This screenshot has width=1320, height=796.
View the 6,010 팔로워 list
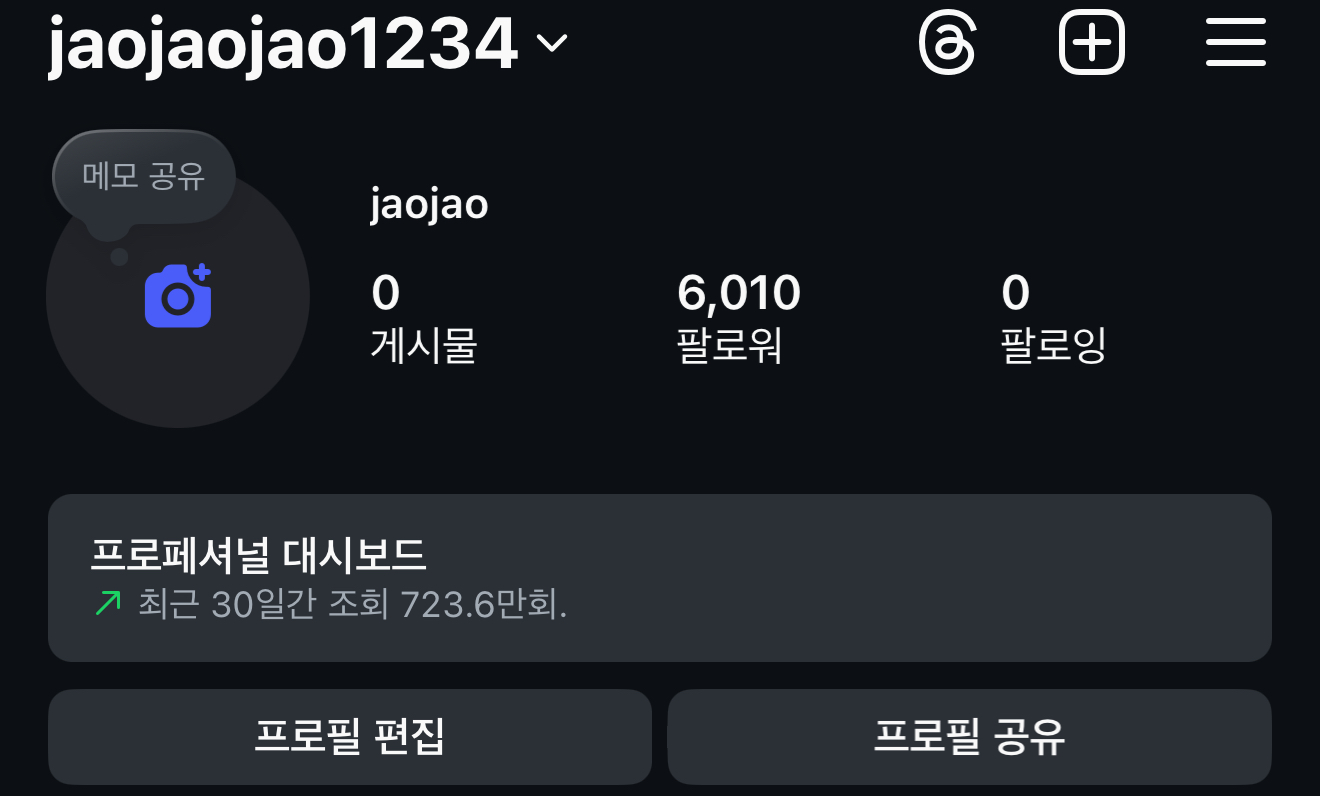click(x=738, y=318)
